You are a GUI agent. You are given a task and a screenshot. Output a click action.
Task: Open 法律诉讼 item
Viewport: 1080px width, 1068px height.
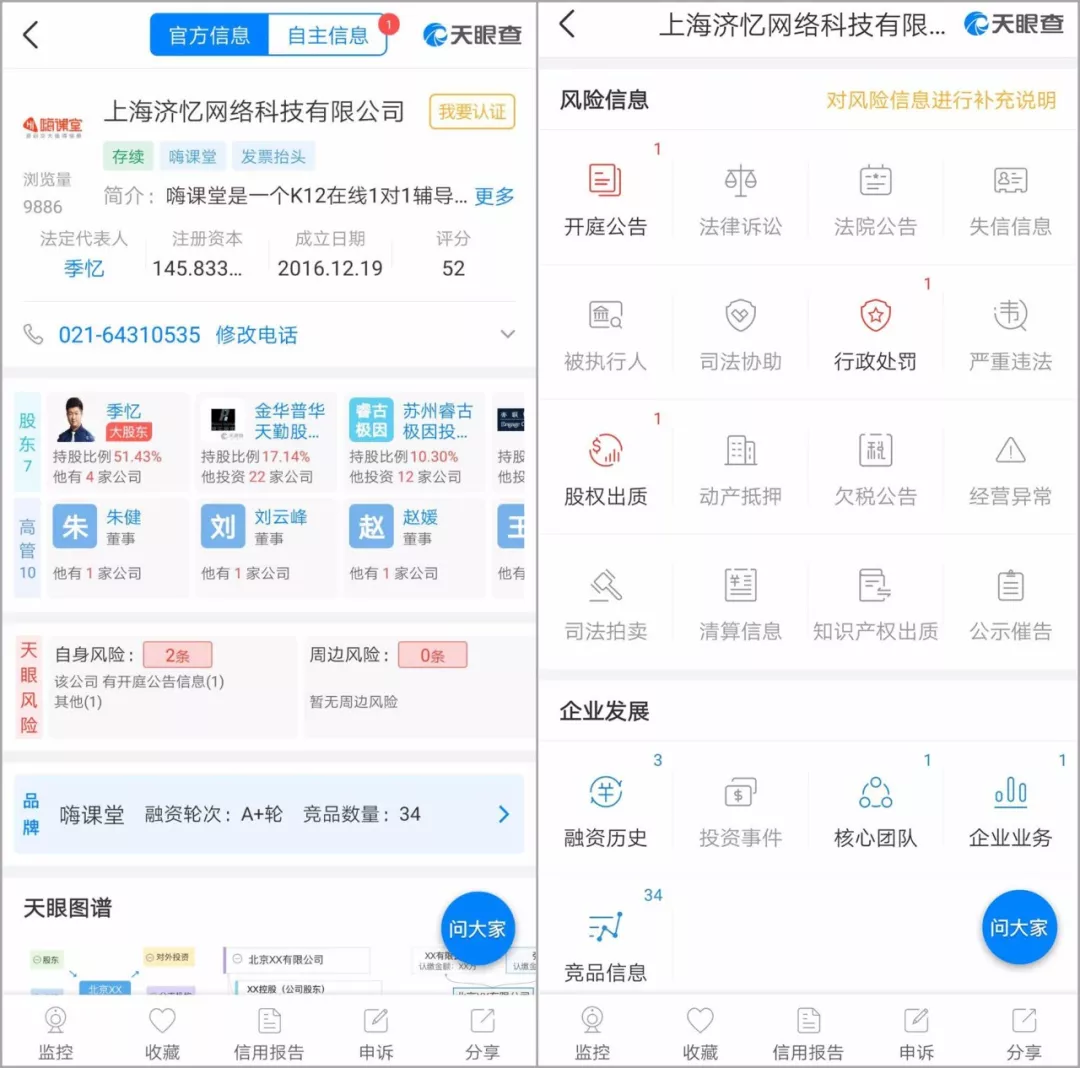pyautogui.click(x=740, y=201)
